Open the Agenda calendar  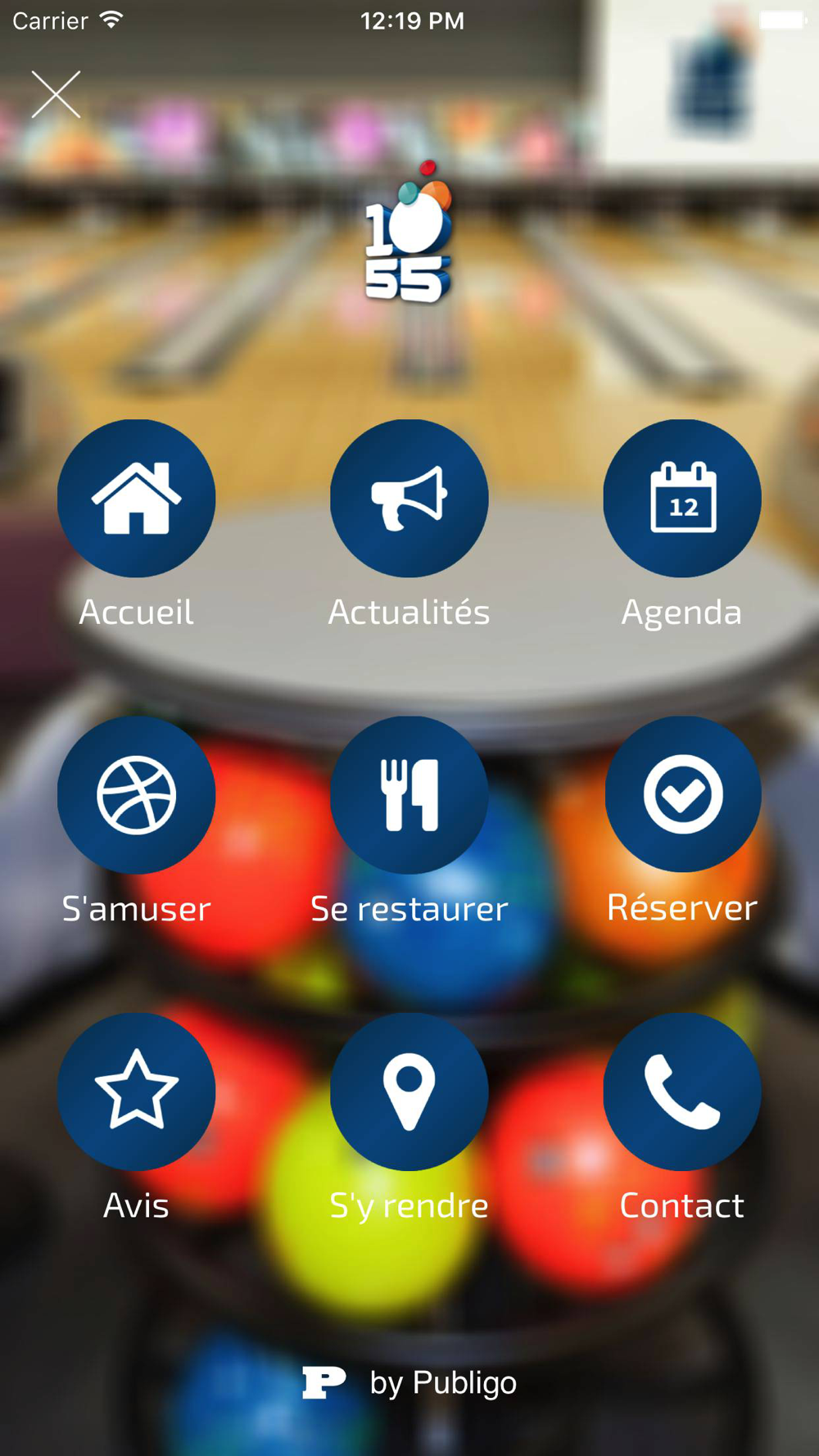point(681,499)
